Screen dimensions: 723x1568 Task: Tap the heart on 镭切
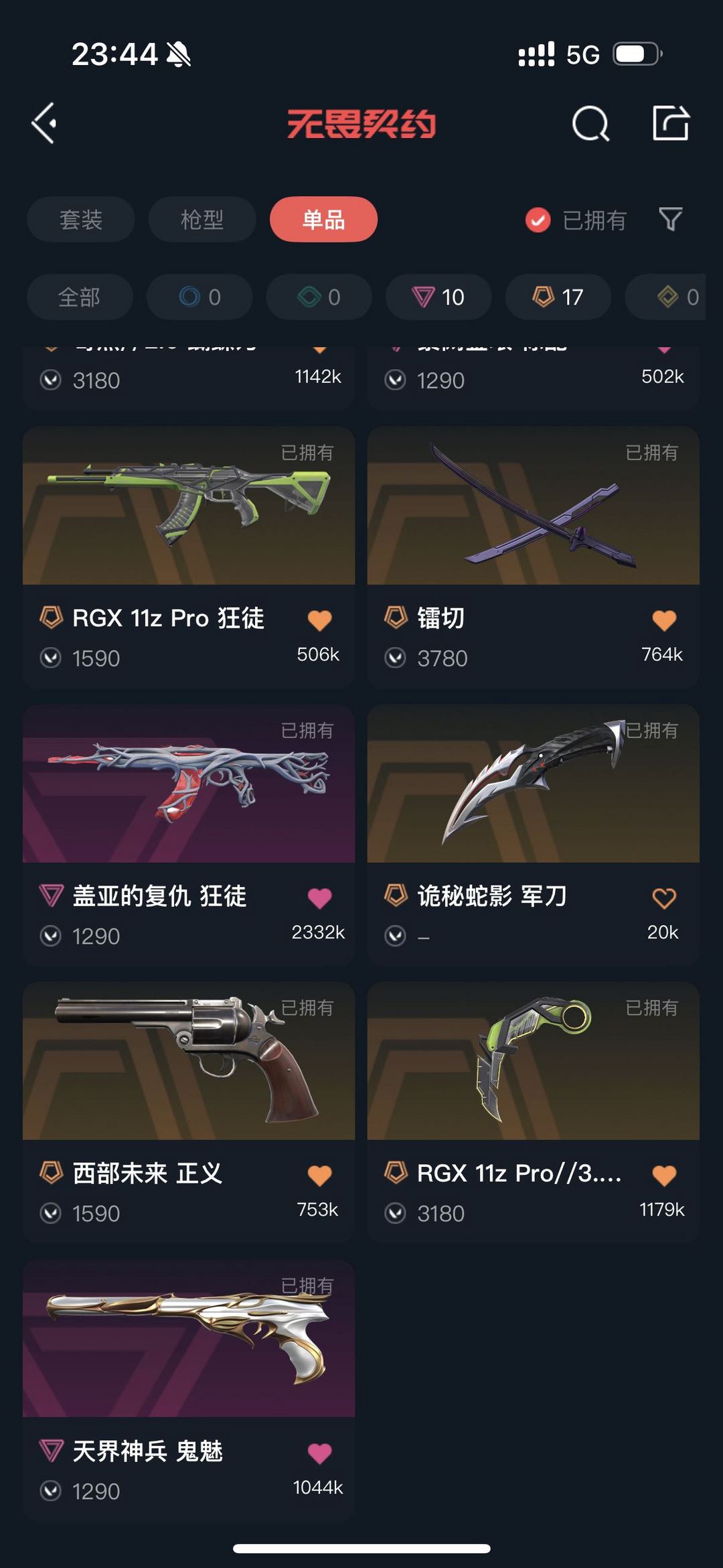click(x=664, y=620)
